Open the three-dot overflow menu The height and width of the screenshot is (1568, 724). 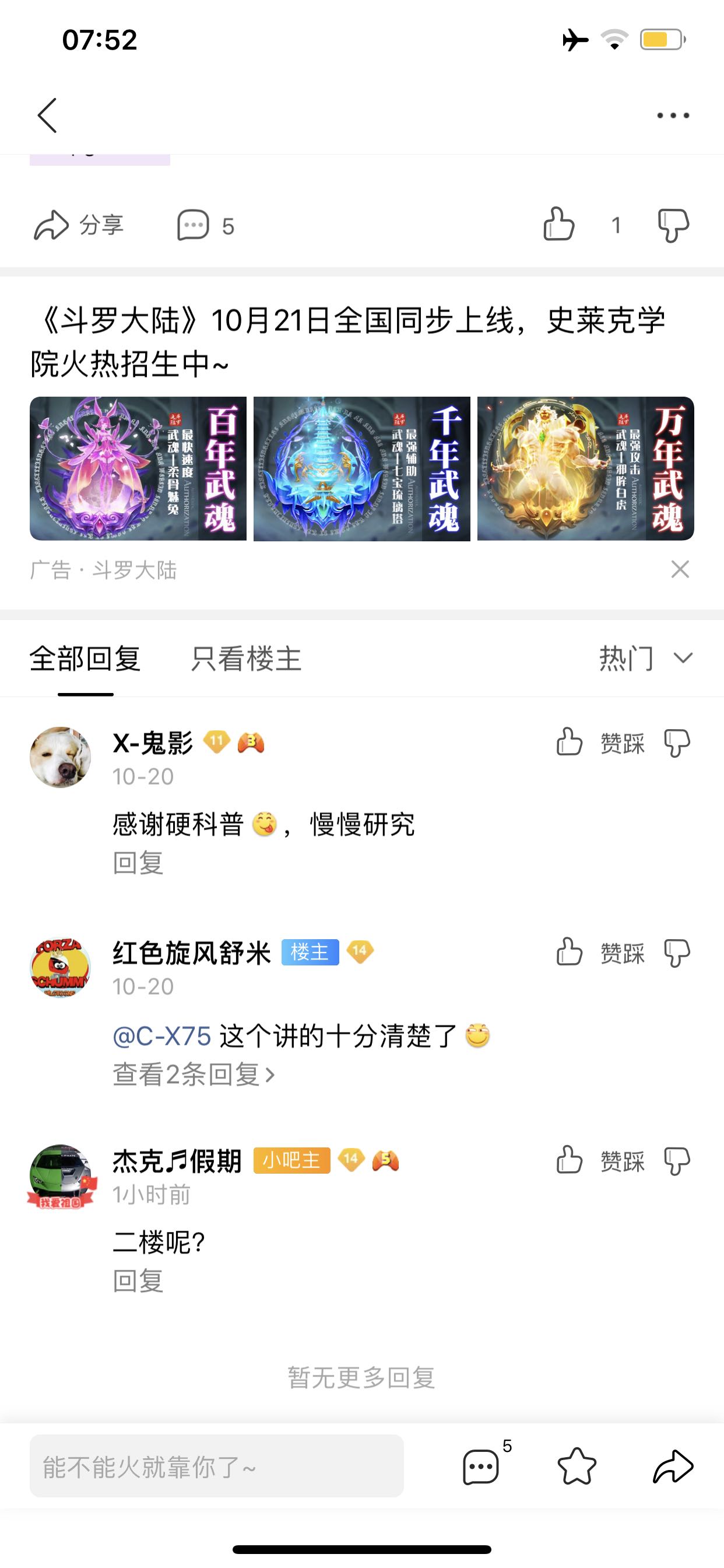673,115
